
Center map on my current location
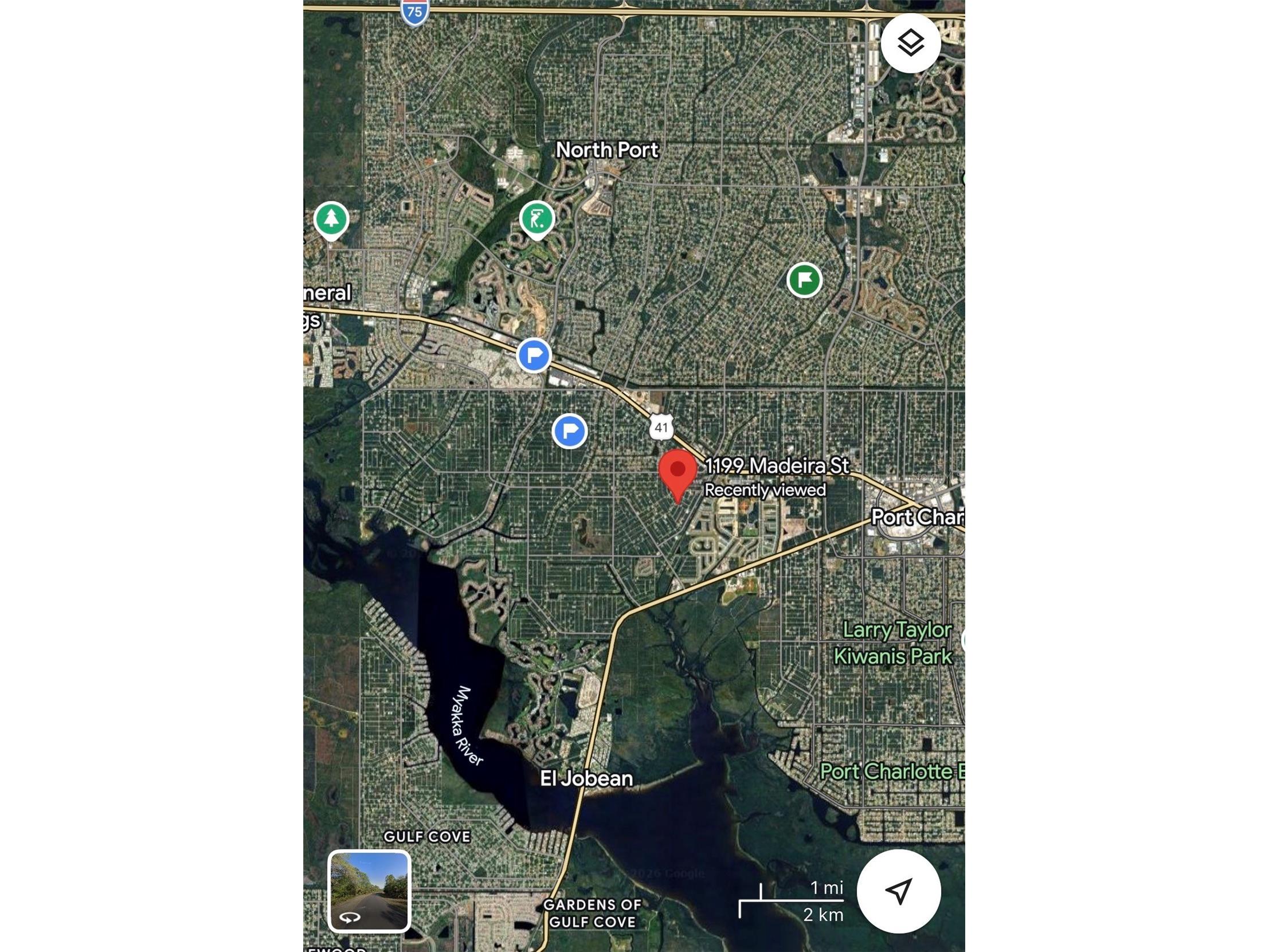(898, 891)
